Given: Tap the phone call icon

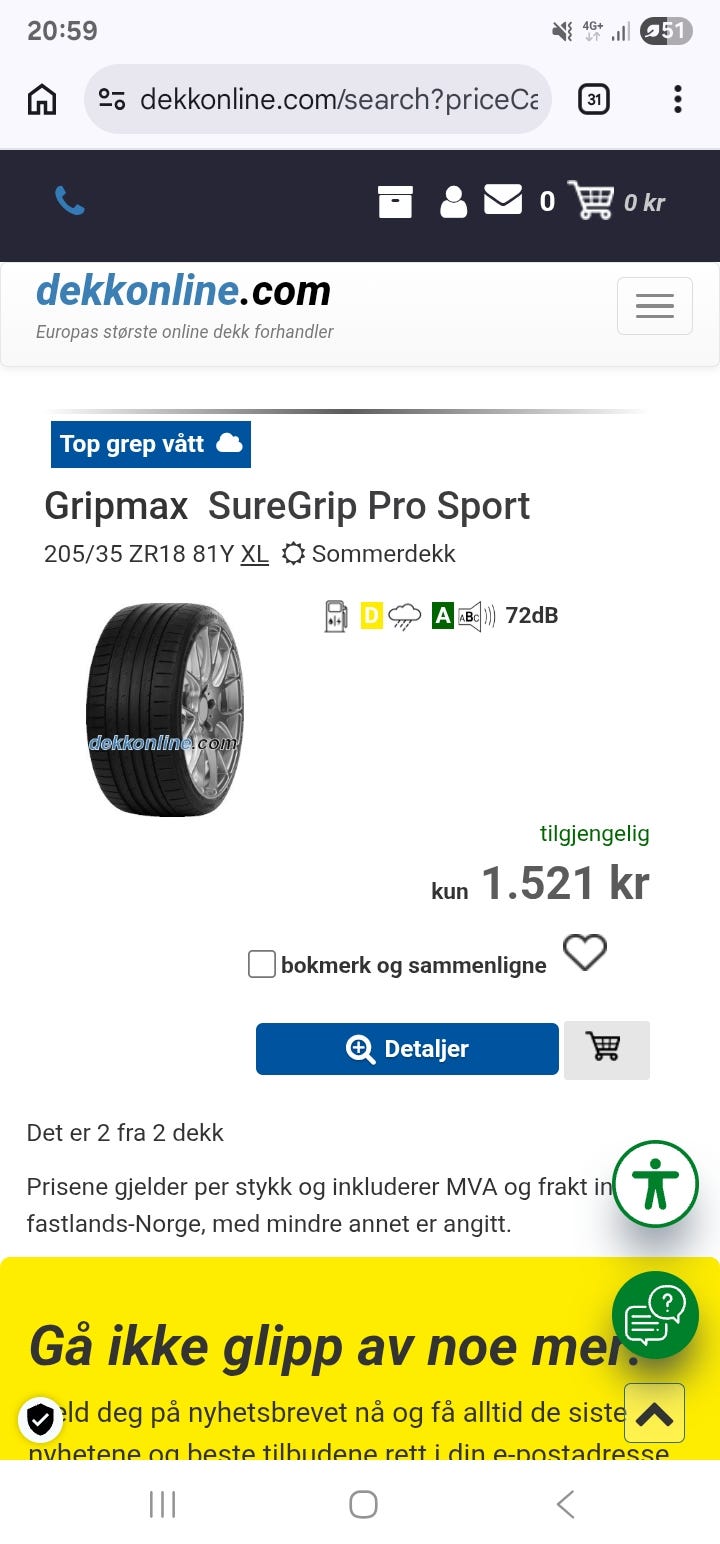Looking at the screenshot, I should (x=70, y=201).
